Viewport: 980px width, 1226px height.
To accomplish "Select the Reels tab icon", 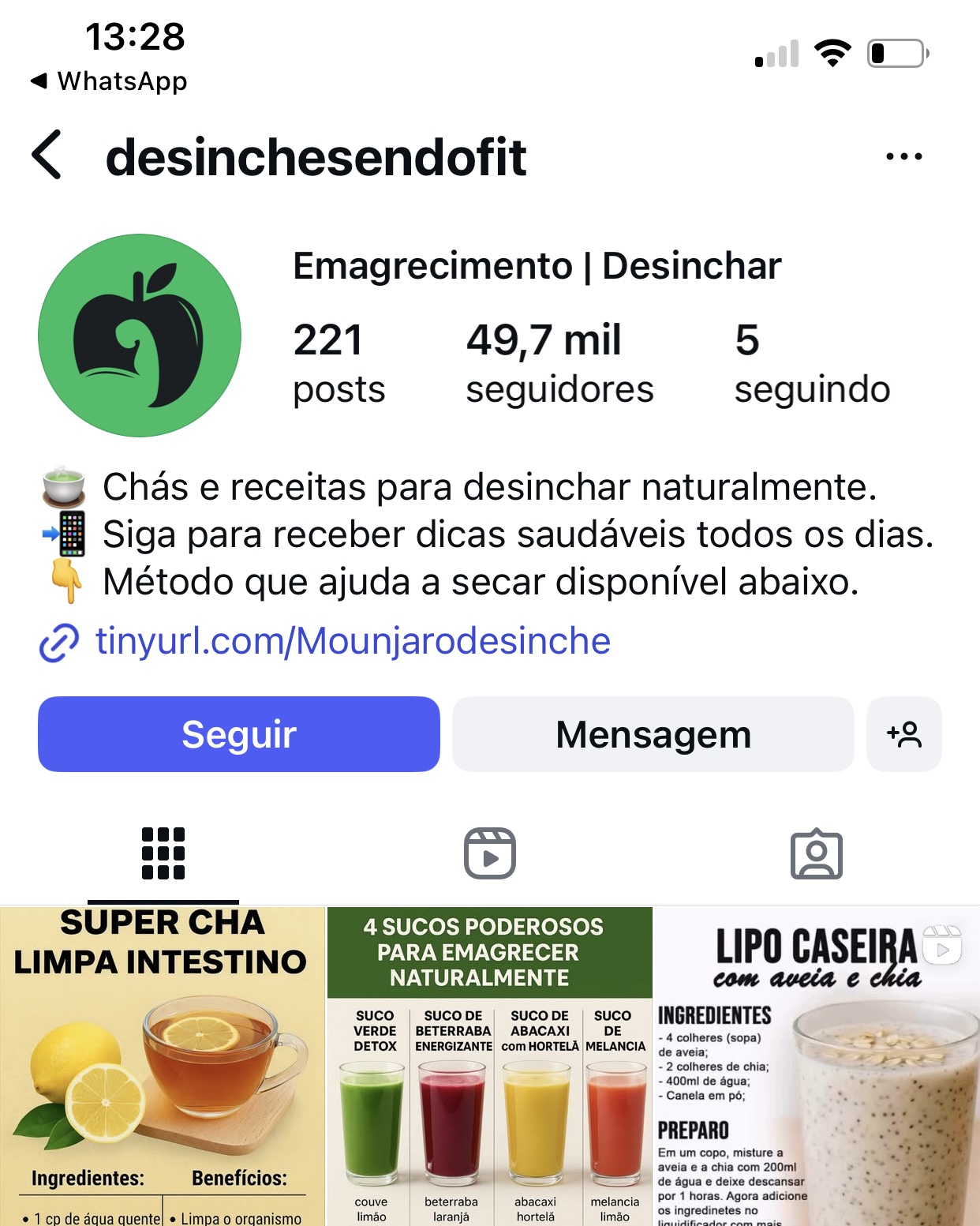I will click(490, 853).
